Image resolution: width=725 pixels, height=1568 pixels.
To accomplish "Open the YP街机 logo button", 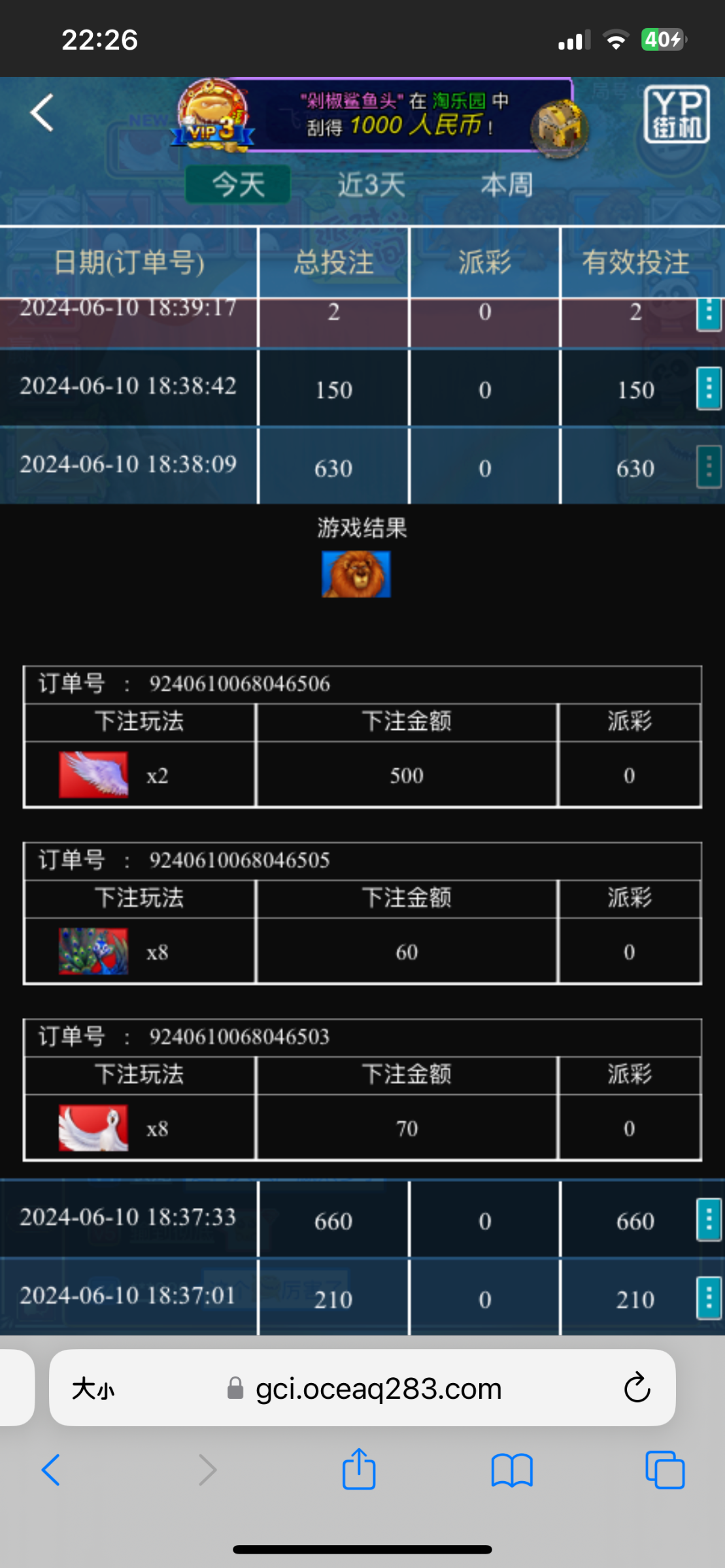I will click(676, 114).
